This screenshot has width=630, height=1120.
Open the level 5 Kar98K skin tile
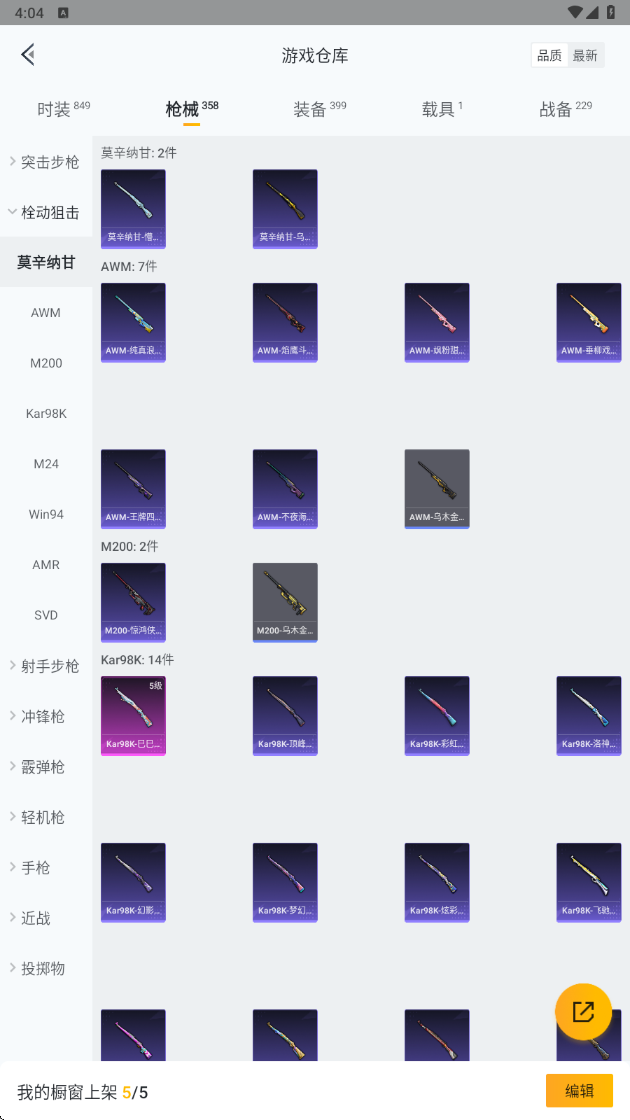click(x=133, y=716)
